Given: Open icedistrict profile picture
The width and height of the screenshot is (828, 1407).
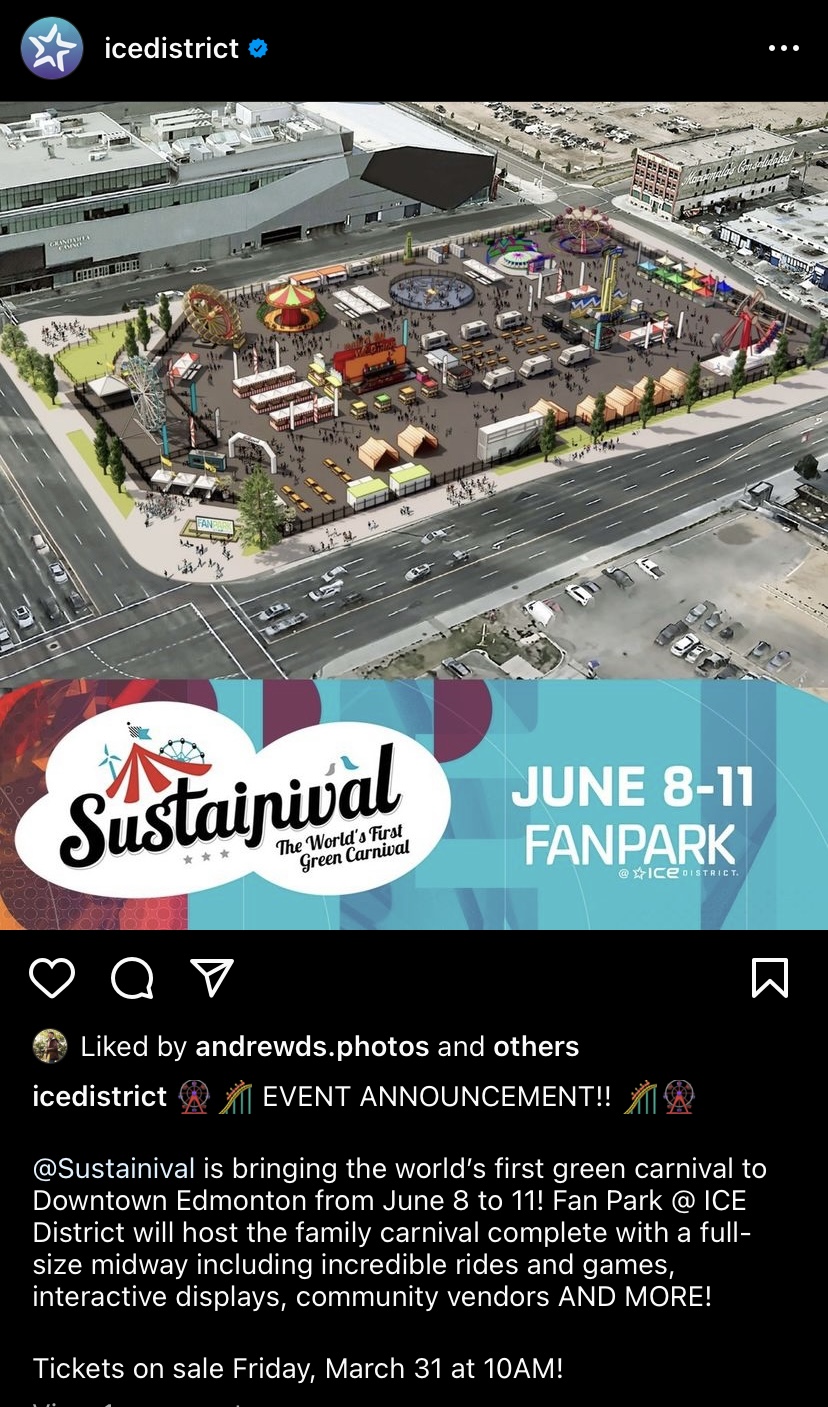Looking at the screenshot, I should [52, 48].
